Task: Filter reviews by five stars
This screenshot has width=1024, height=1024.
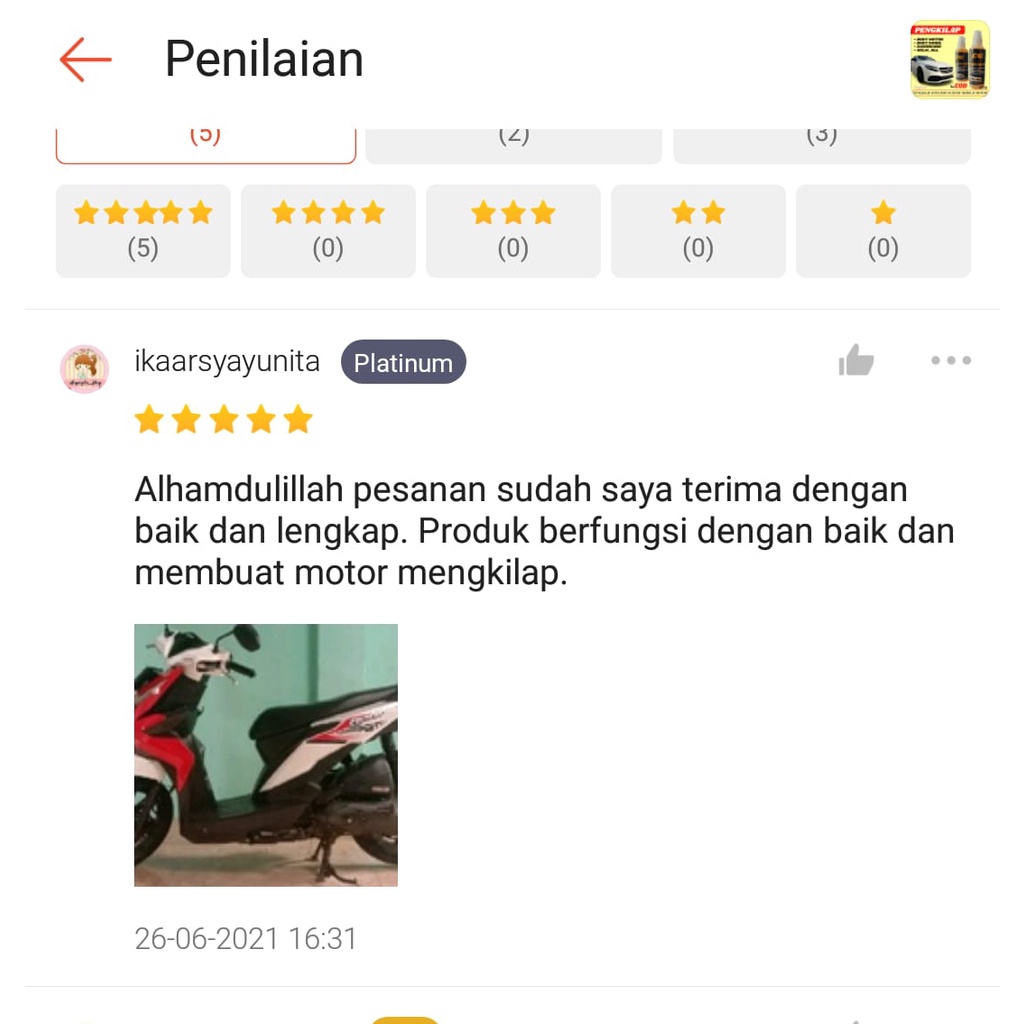Action: click(143, 231)
